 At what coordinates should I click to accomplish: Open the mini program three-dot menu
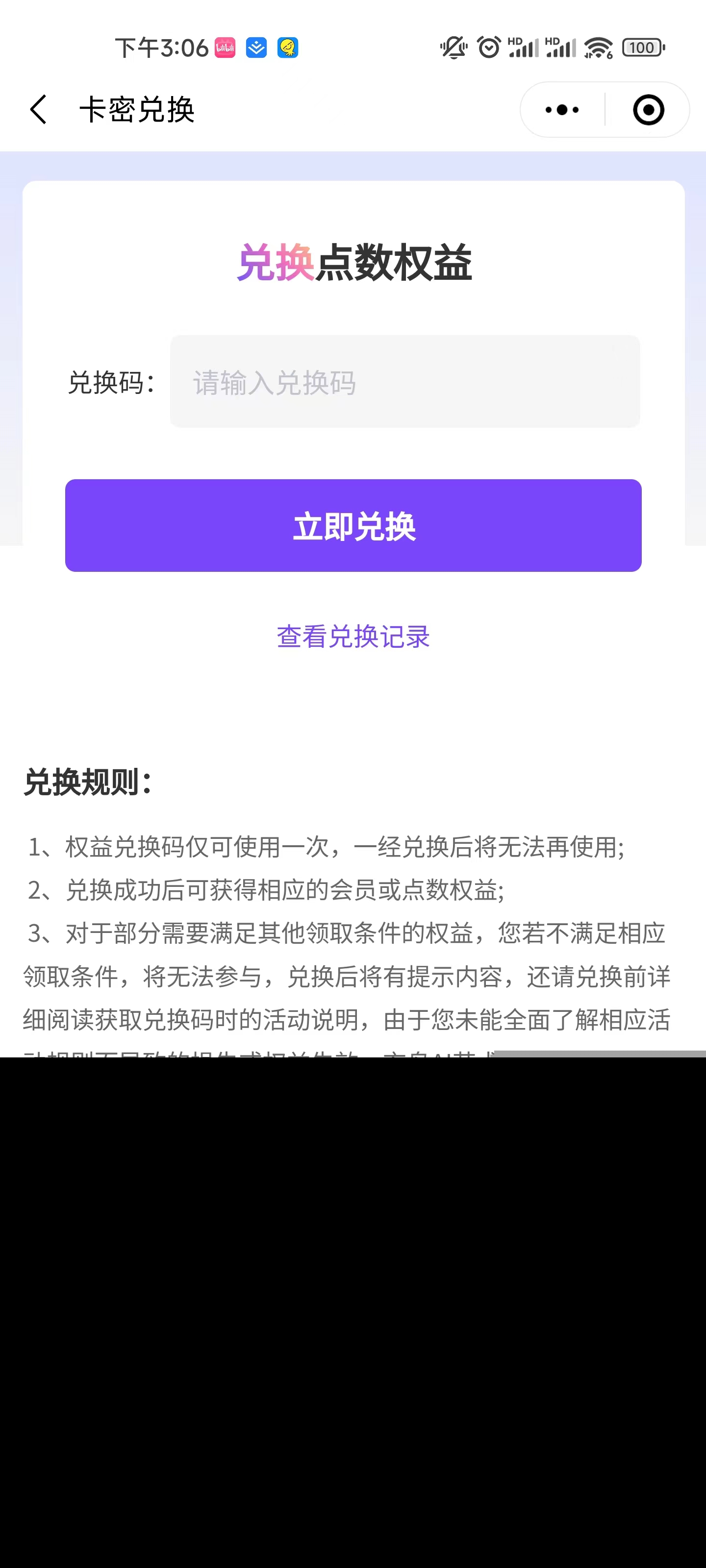tap(562, 110)
